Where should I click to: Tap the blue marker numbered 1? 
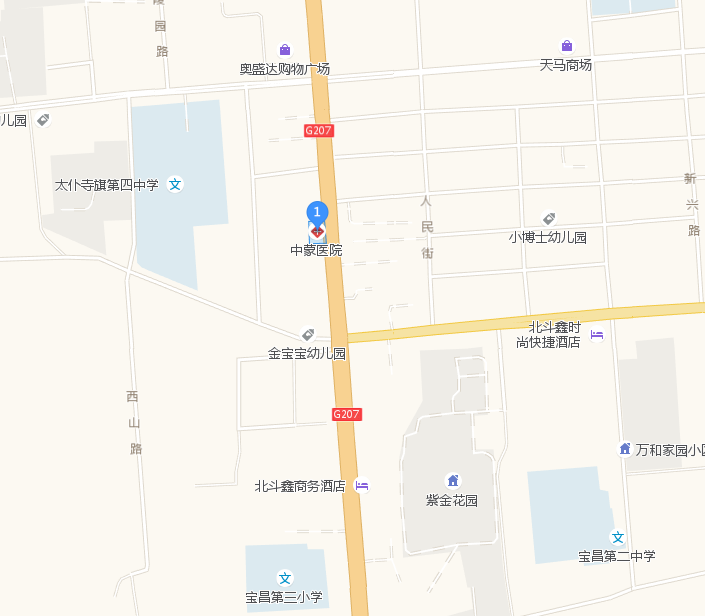click(x=317, y=212)
